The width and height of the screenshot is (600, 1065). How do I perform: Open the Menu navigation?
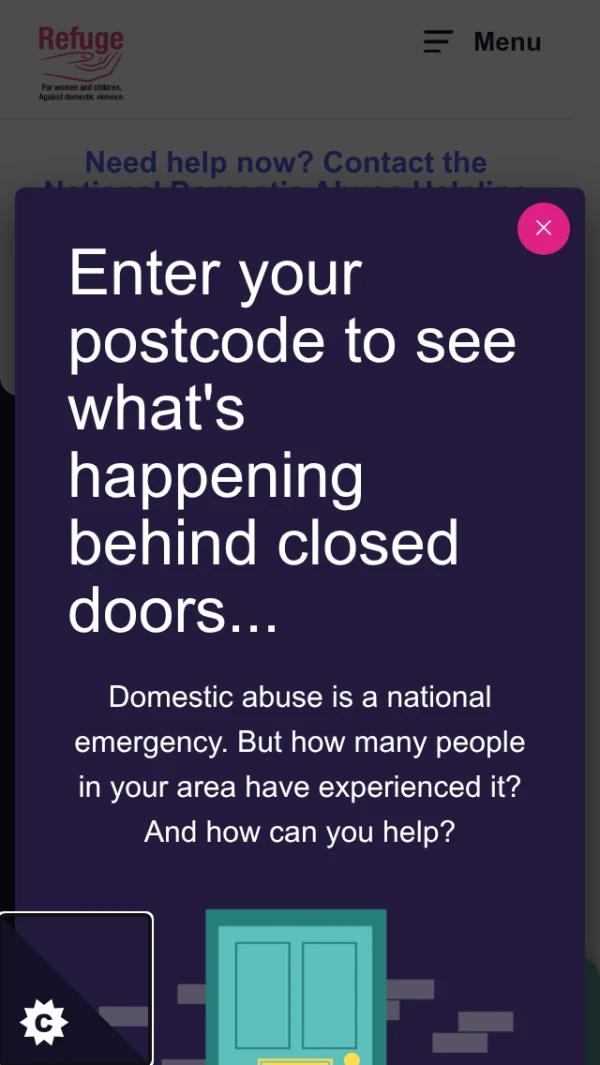[482, 42]
